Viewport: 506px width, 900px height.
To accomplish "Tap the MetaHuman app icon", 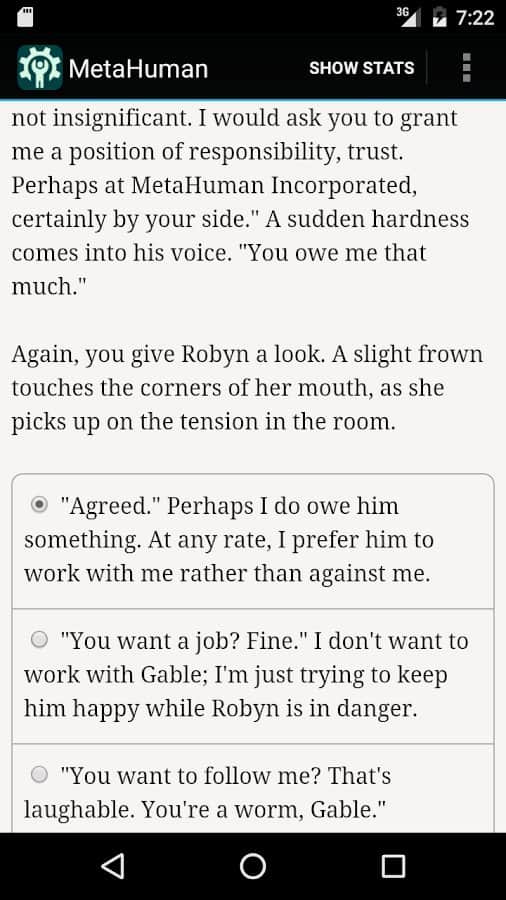I will tap(40, 68).
